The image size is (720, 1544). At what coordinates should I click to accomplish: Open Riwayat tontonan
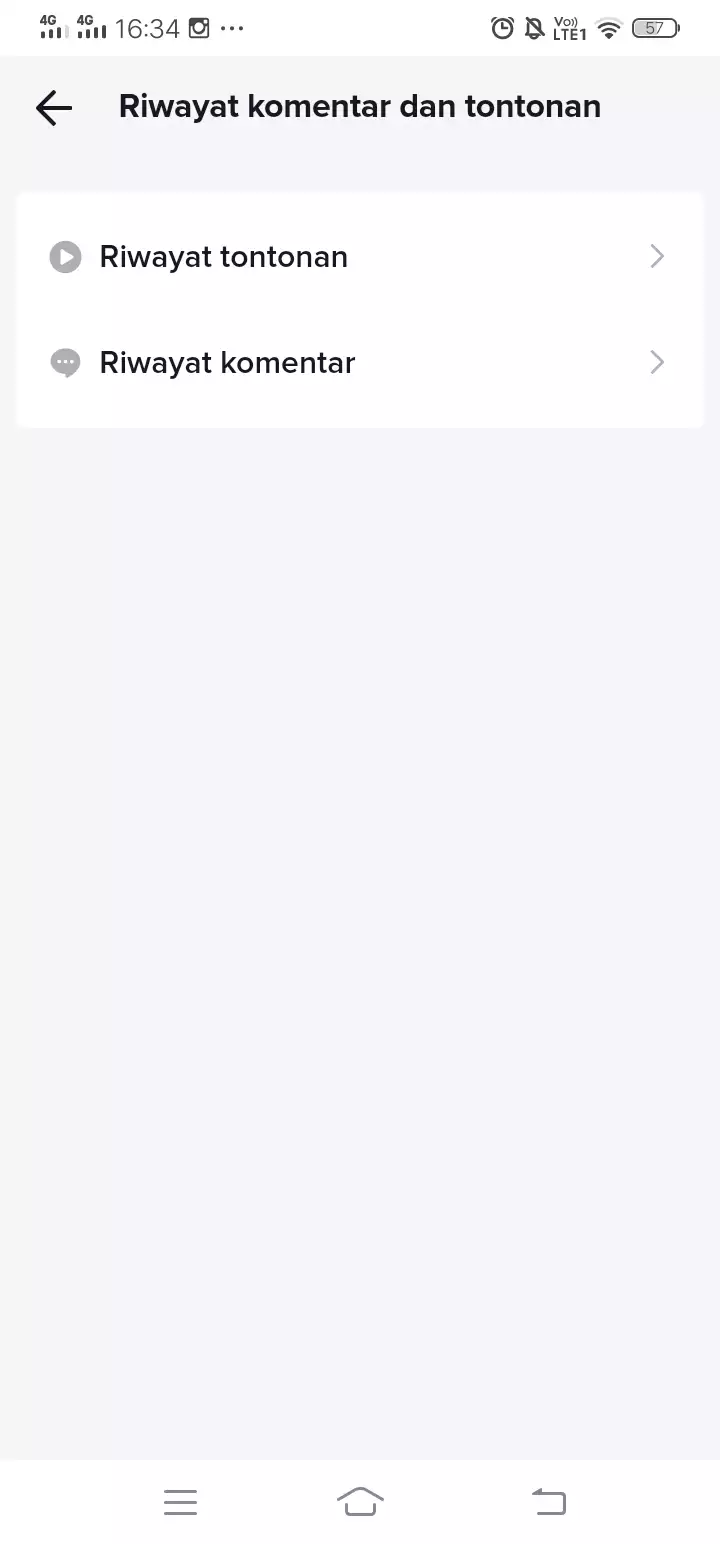tap(360, 257)
